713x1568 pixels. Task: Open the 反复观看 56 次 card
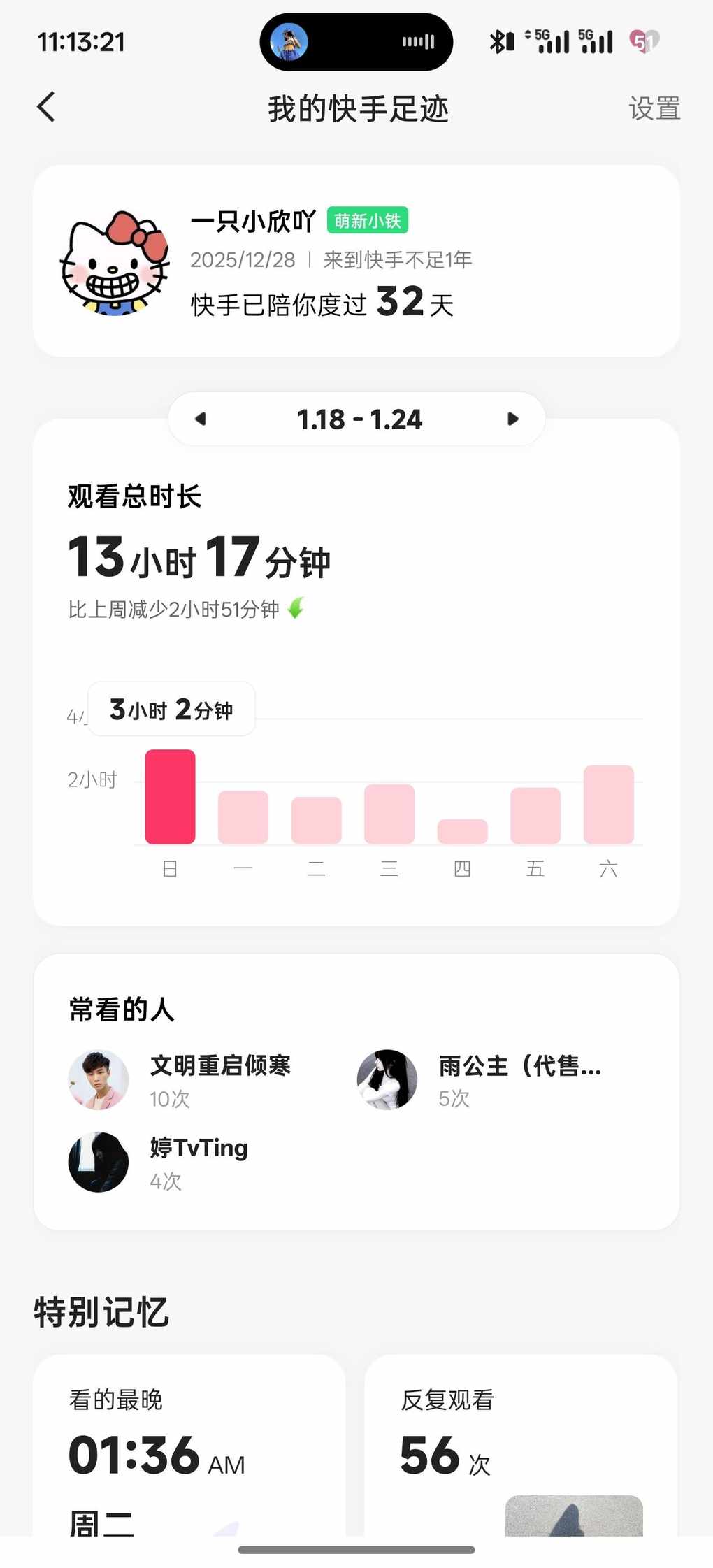tap(521, 1447)
